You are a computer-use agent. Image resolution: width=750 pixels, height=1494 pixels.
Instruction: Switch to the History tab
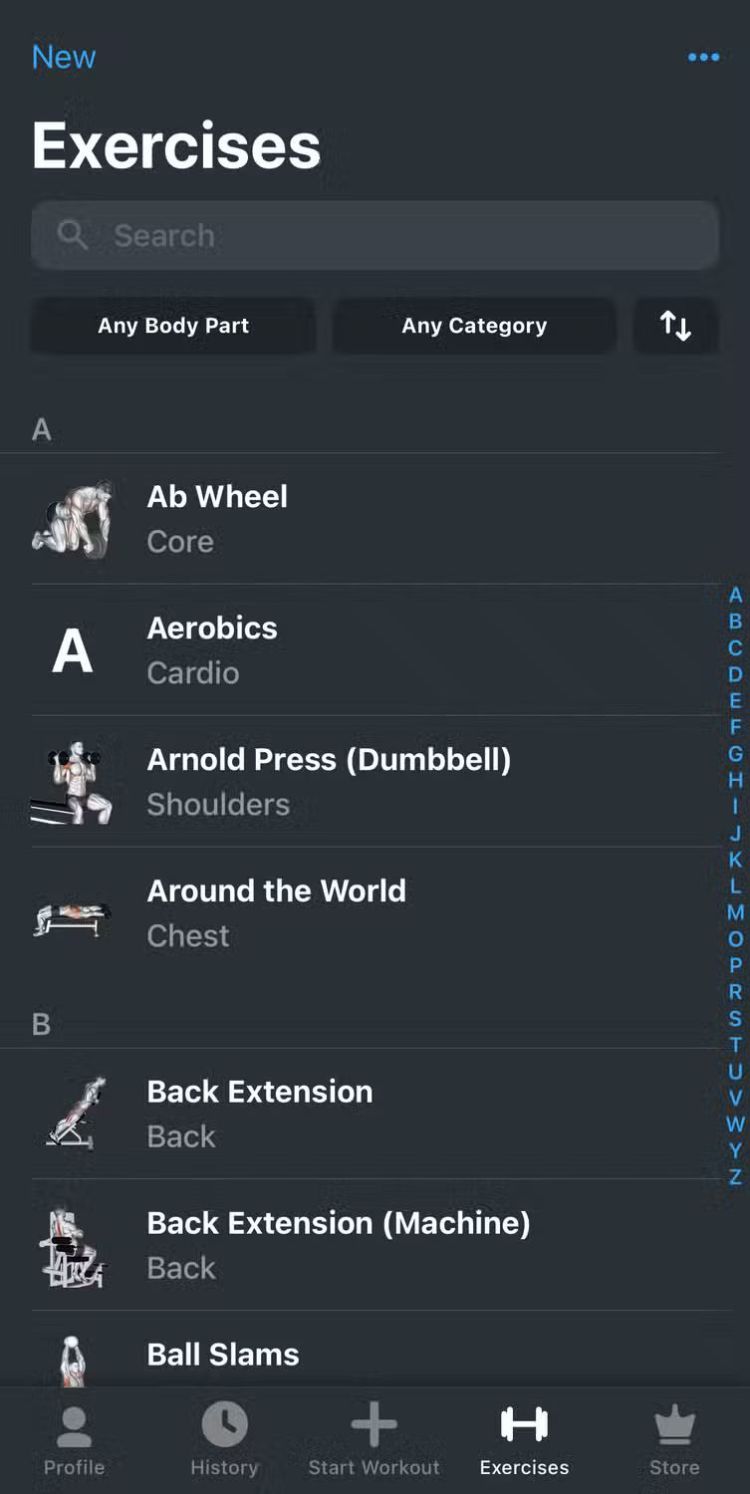click(x=225, y=1440)
